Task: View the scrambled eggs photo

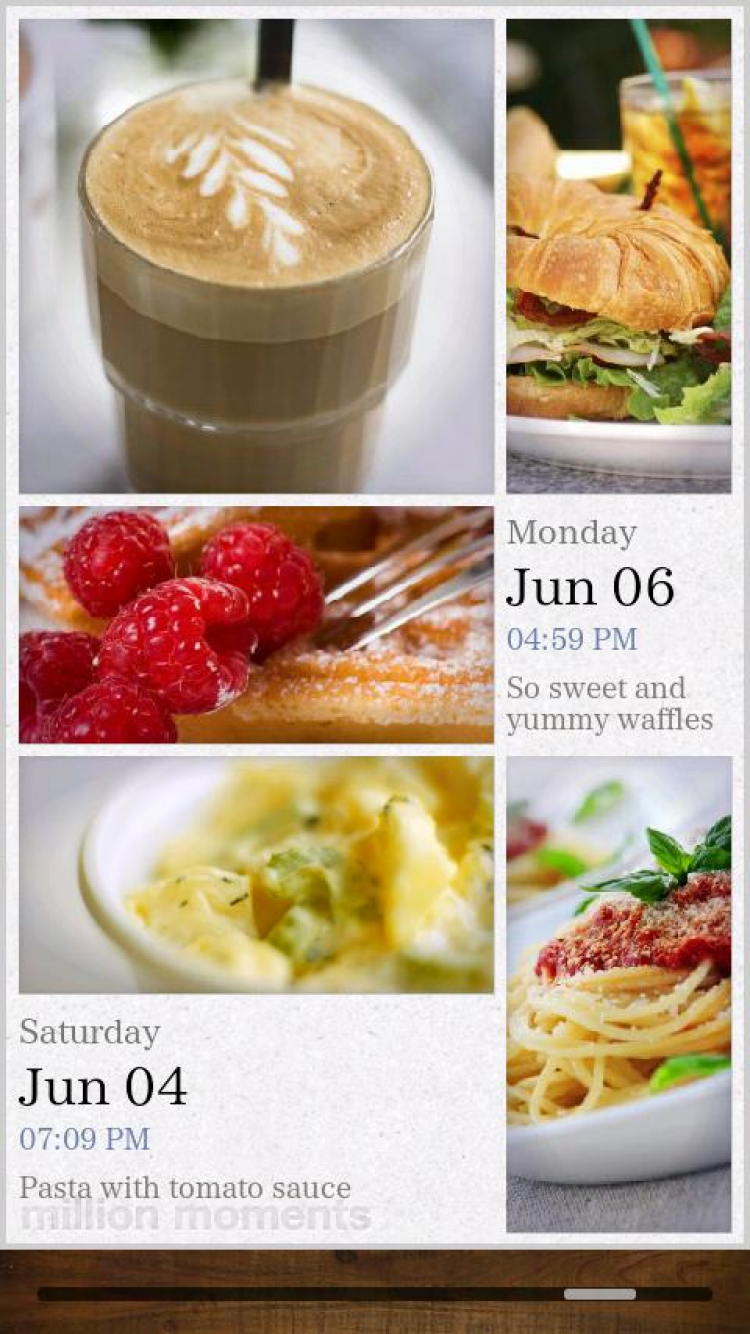Action: 256,874
